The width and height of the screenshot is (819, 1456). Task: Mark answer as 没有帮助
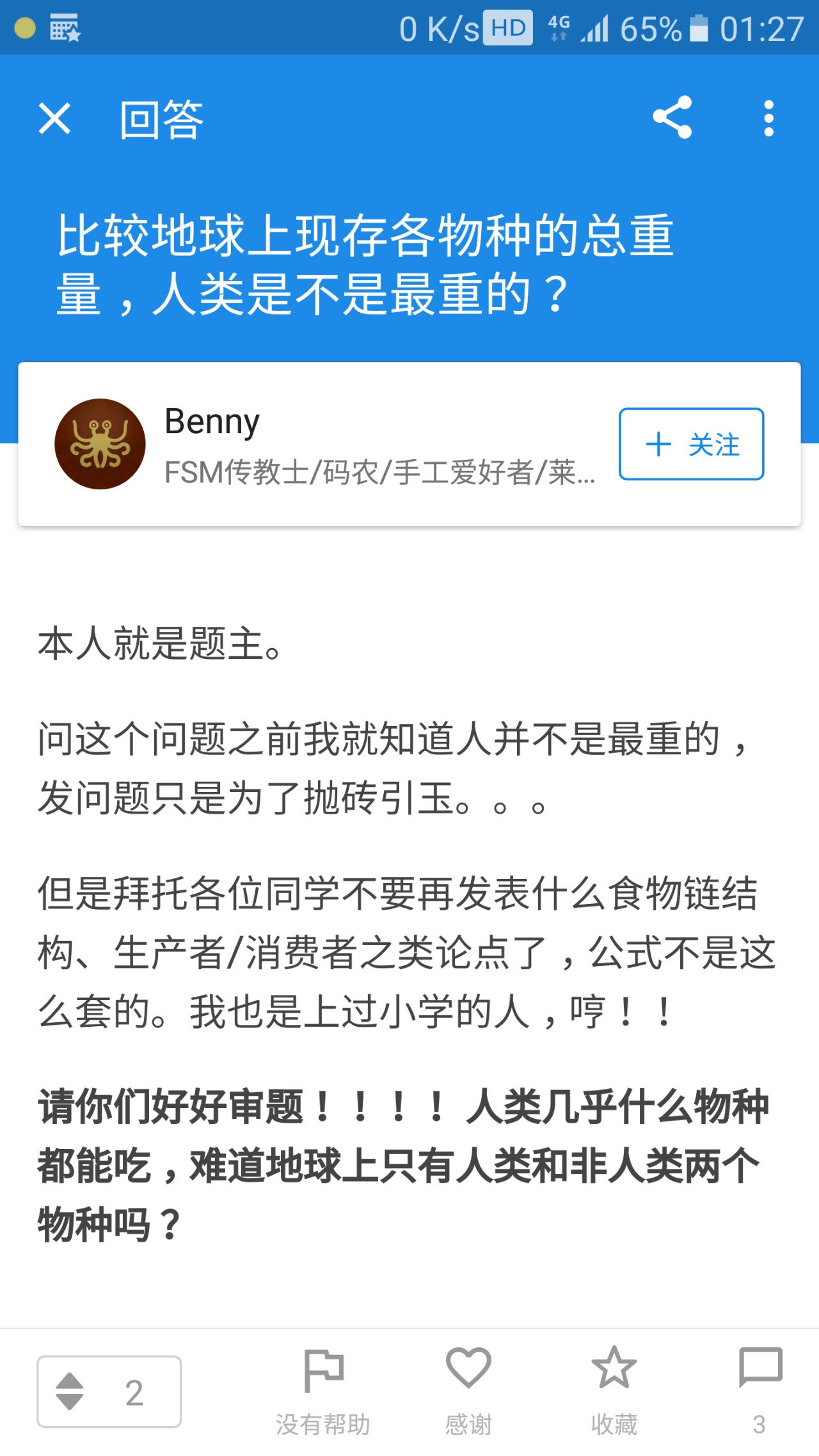pyautogui.click(x=323, y=1389)
